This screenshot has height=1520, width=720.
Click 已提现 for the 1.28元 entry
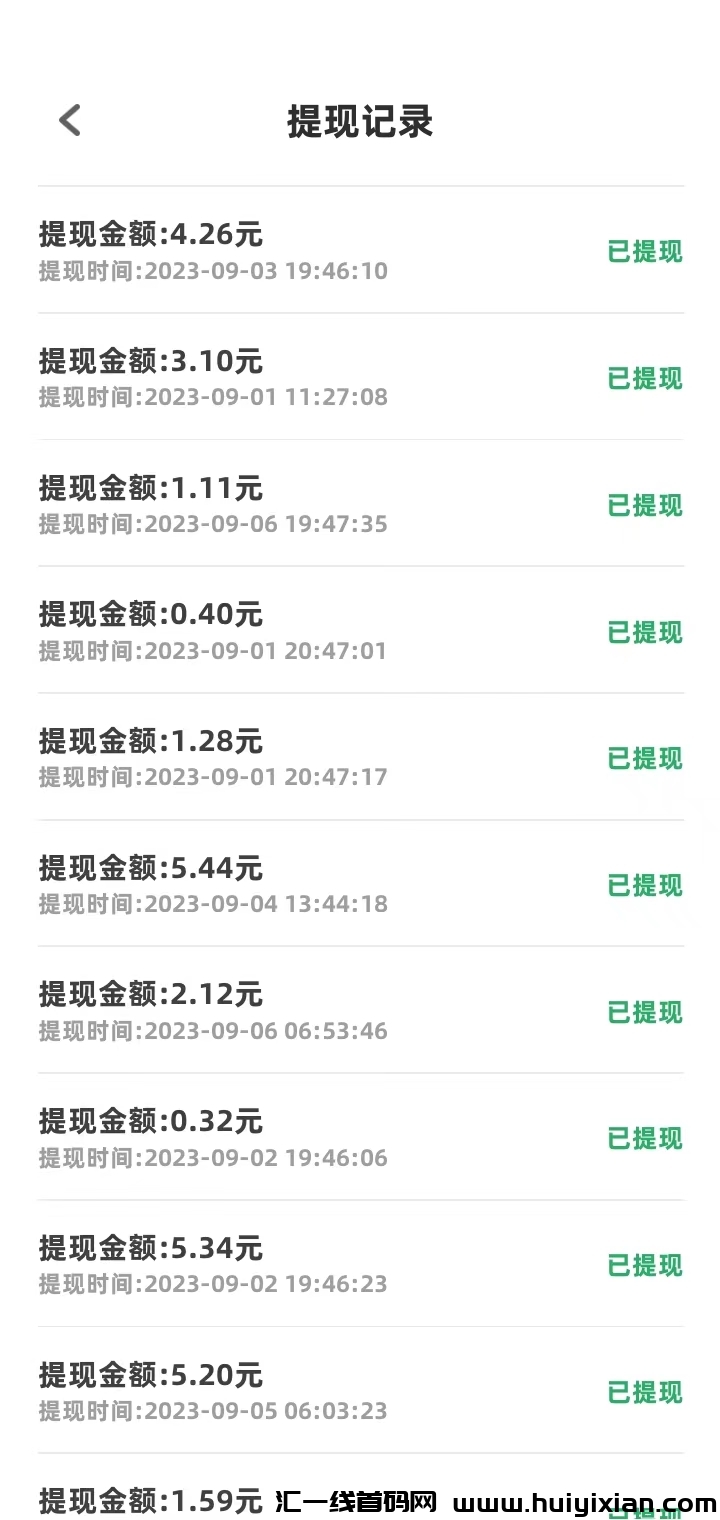pos(644,760)
